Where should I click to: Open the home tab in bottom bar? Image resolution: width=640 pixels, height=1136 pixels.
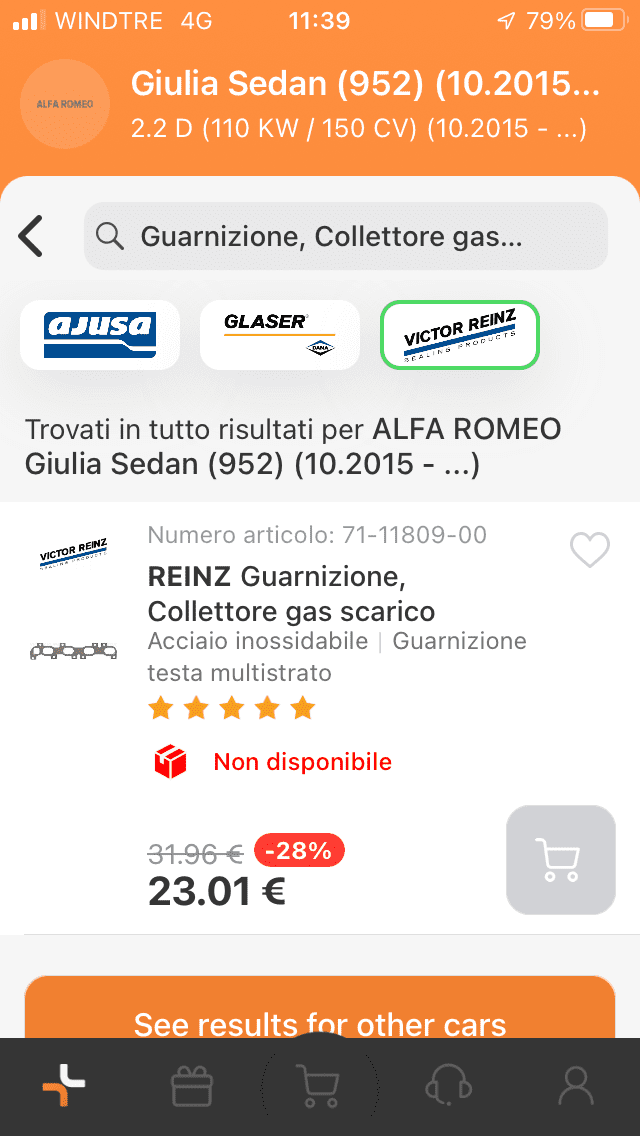click(64, 1085)
